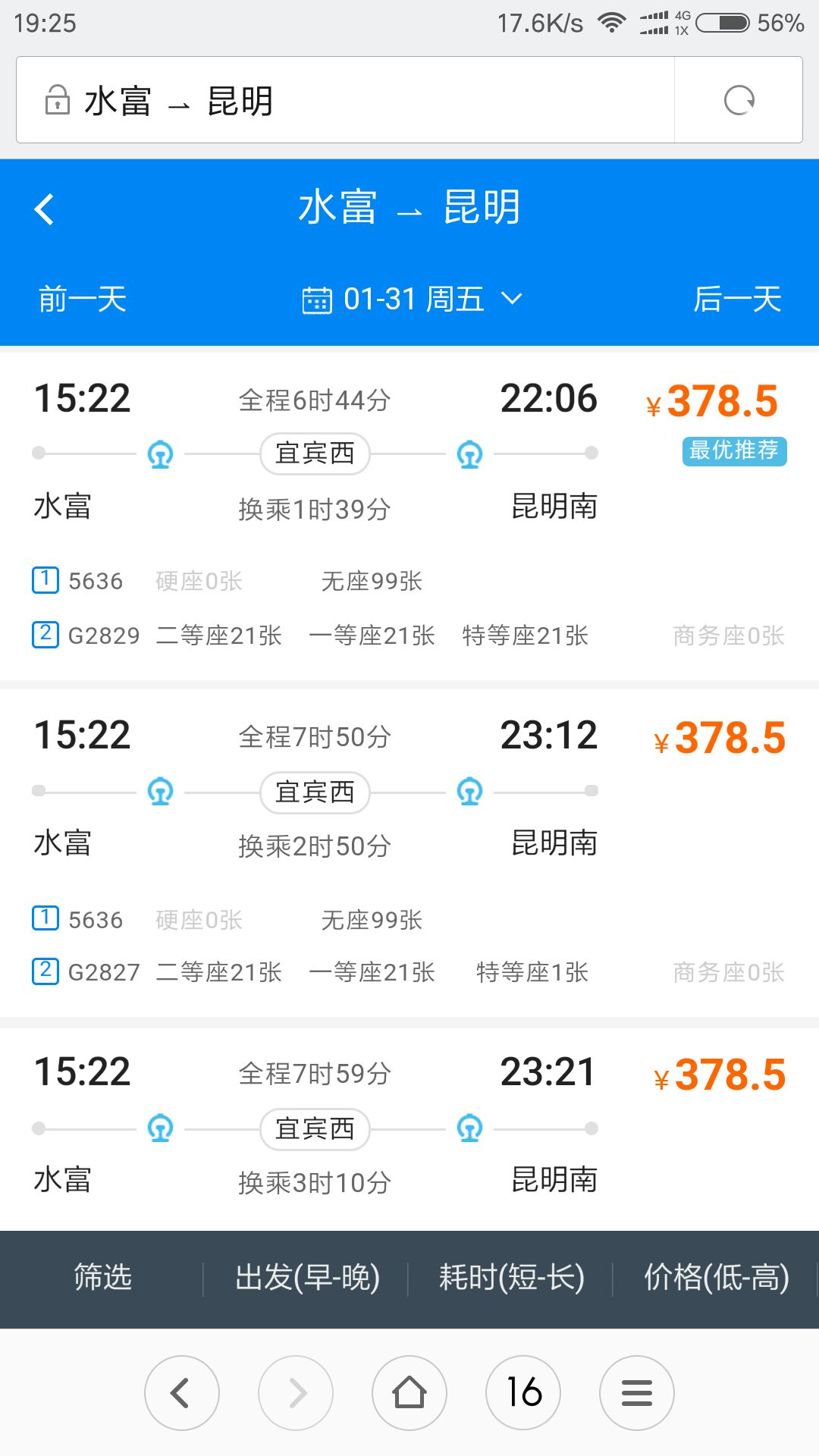Viewport: 819px width, 1456px height.
Task: Open the 筛选 filter options
Action: (102, 1278)
